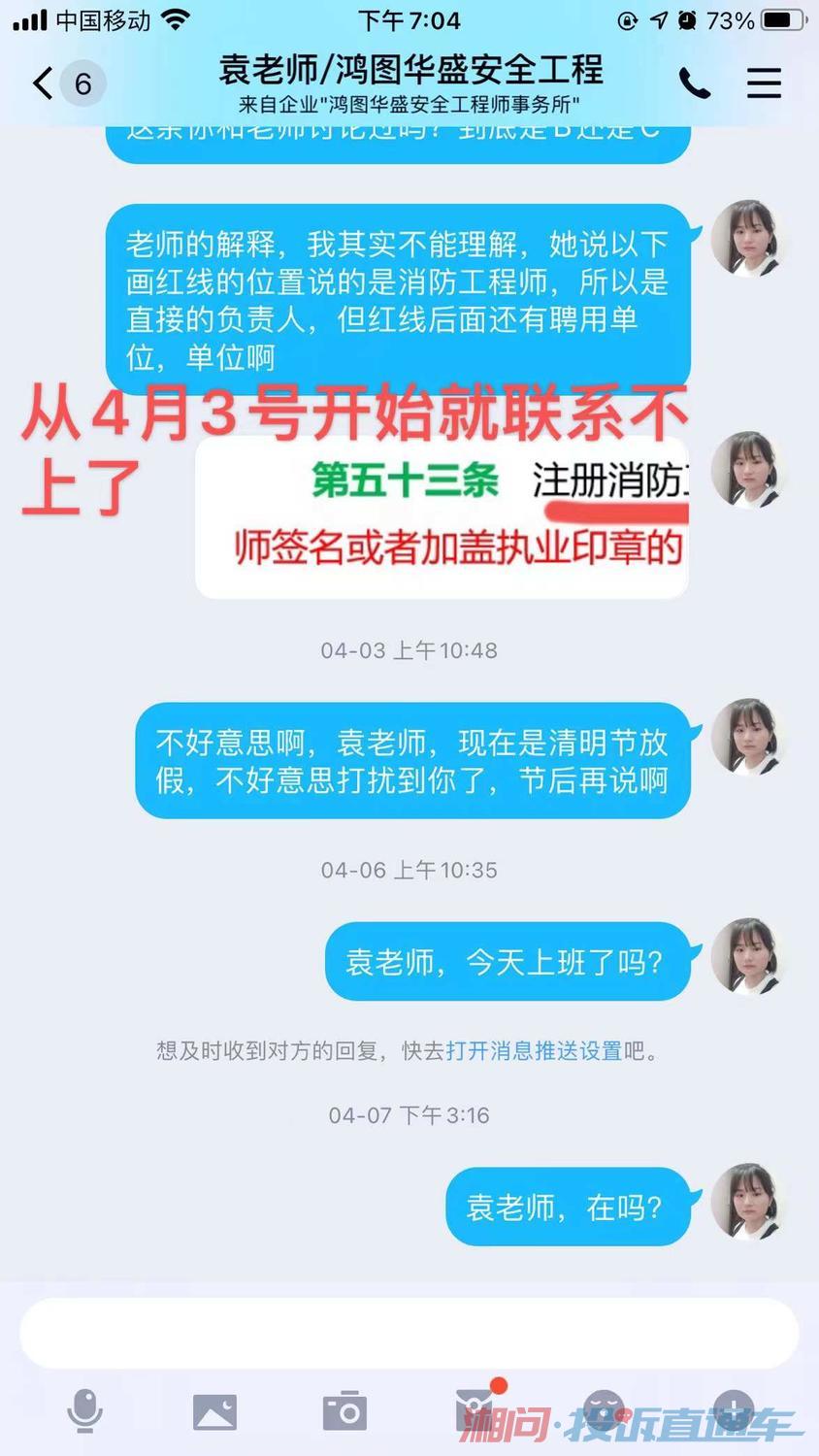Tap the microphone icon for voice message
819x1456 pixels.
pyautogui.click(x=85, y=1410)
